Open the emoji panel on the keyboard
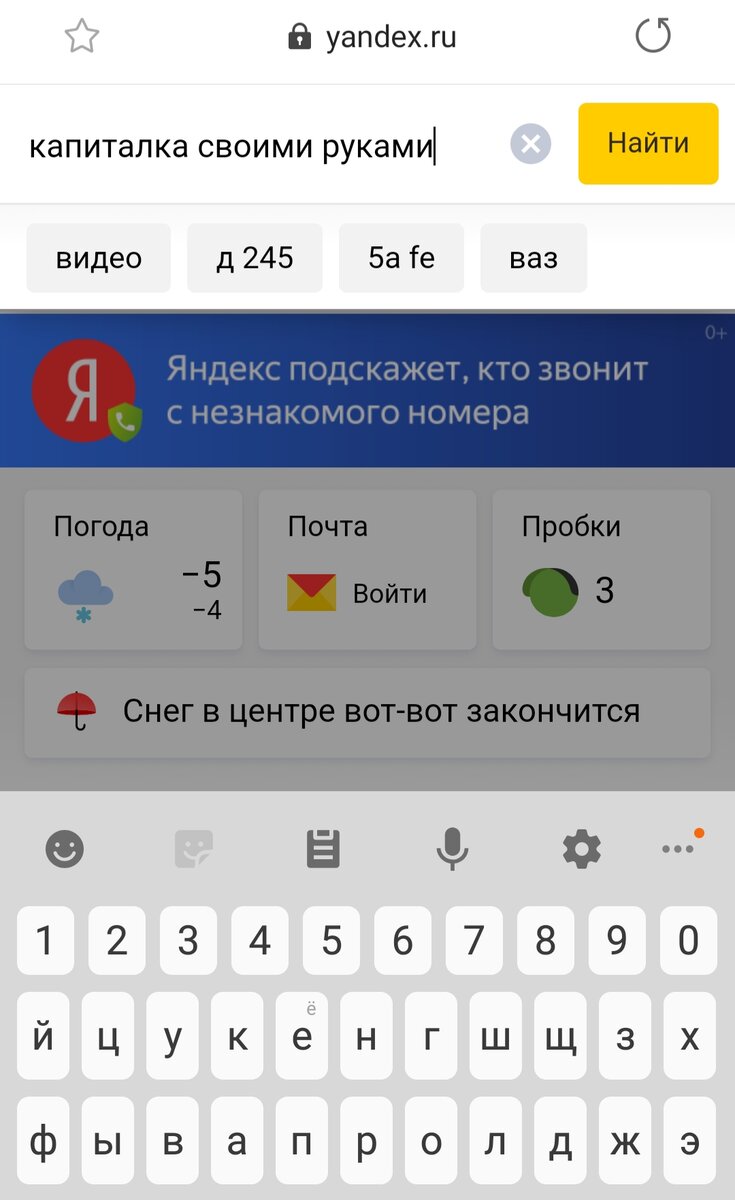The image size is (735, 1200). click(64, 849)
